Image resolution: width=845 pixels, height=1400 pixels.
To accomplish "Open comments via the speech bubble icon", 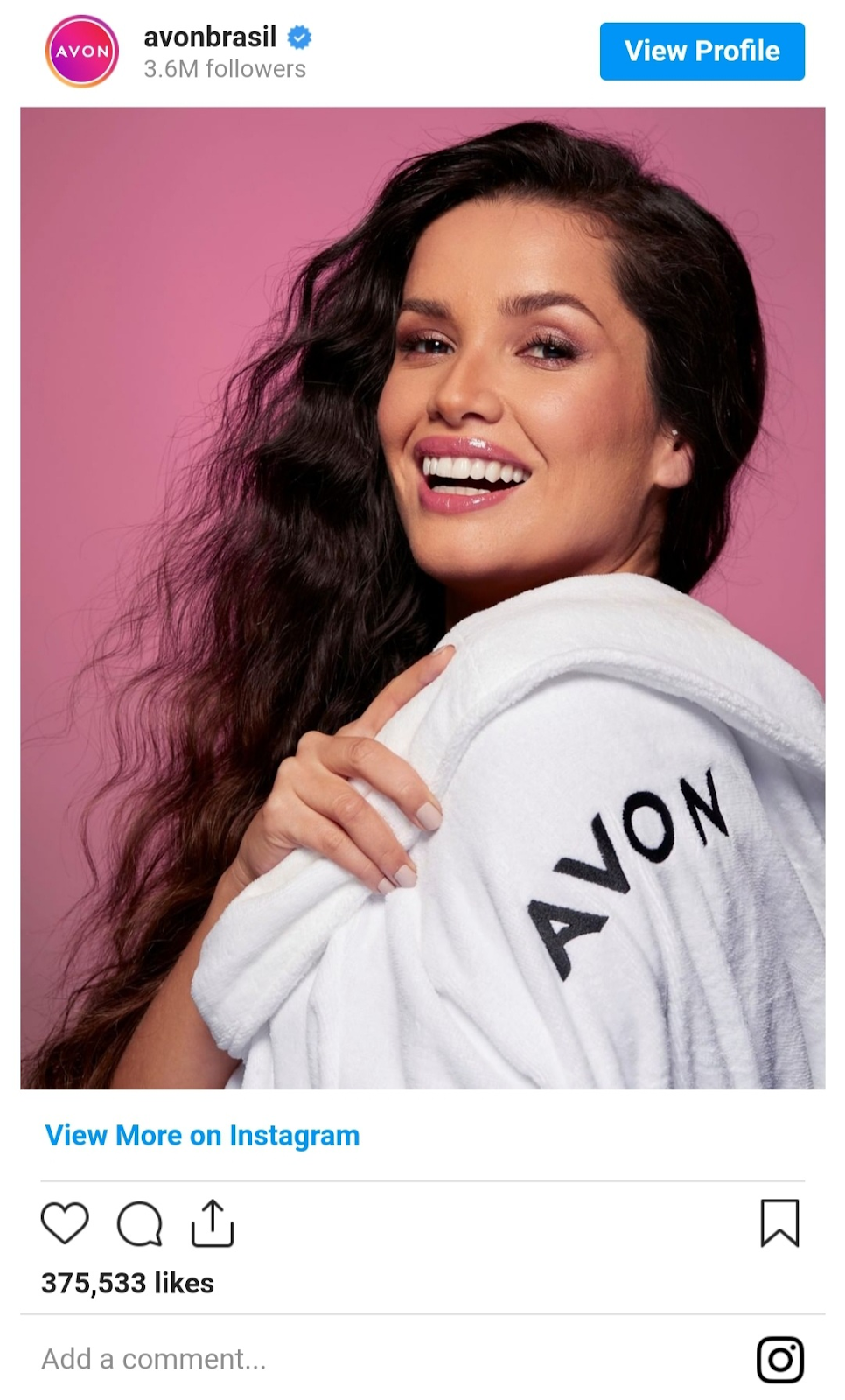I will (x=140, y=1222).
